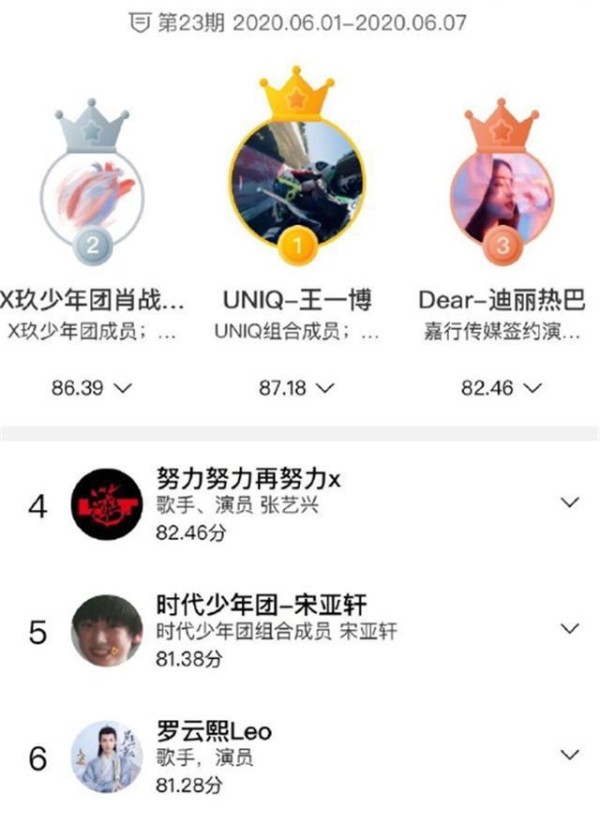This screenshot has height=824, width=600.
Task: Open the 第23期 ranking period selector
Action: (x=300, y=21)
